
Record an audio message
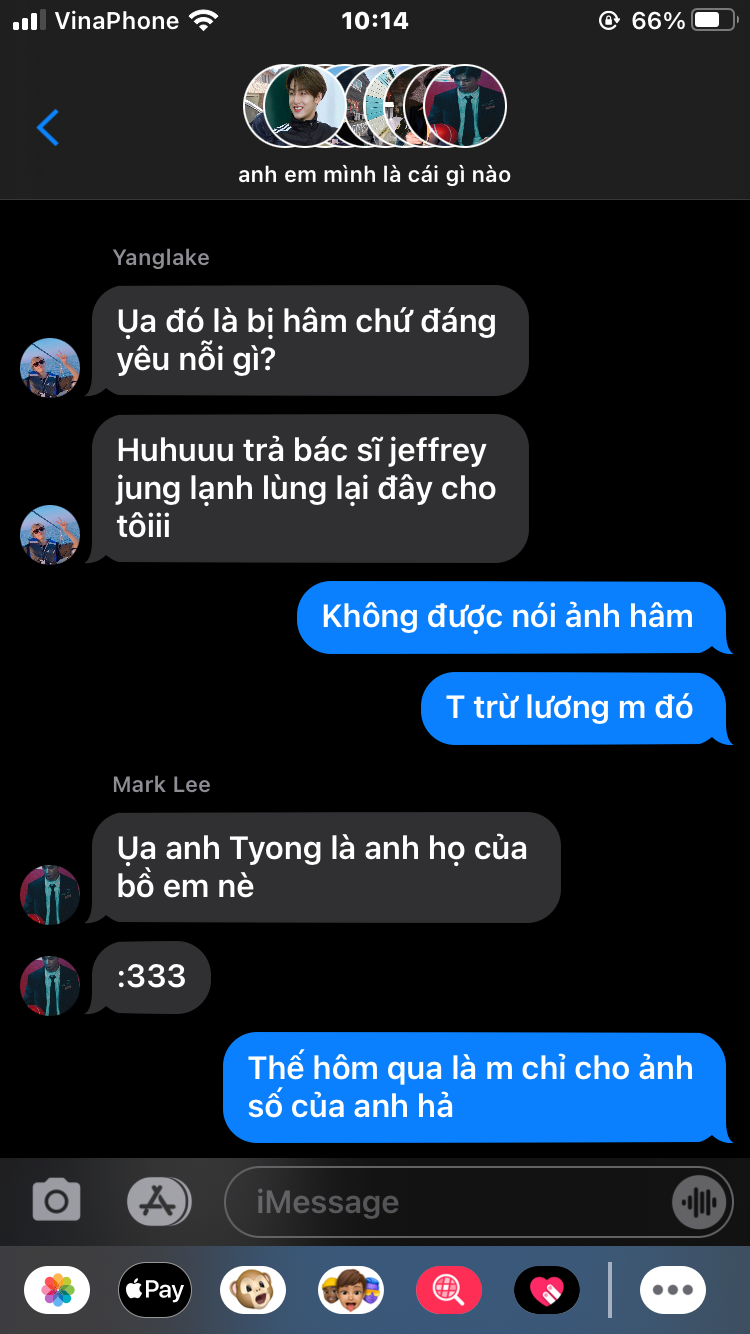click(x=698, y=1202)
